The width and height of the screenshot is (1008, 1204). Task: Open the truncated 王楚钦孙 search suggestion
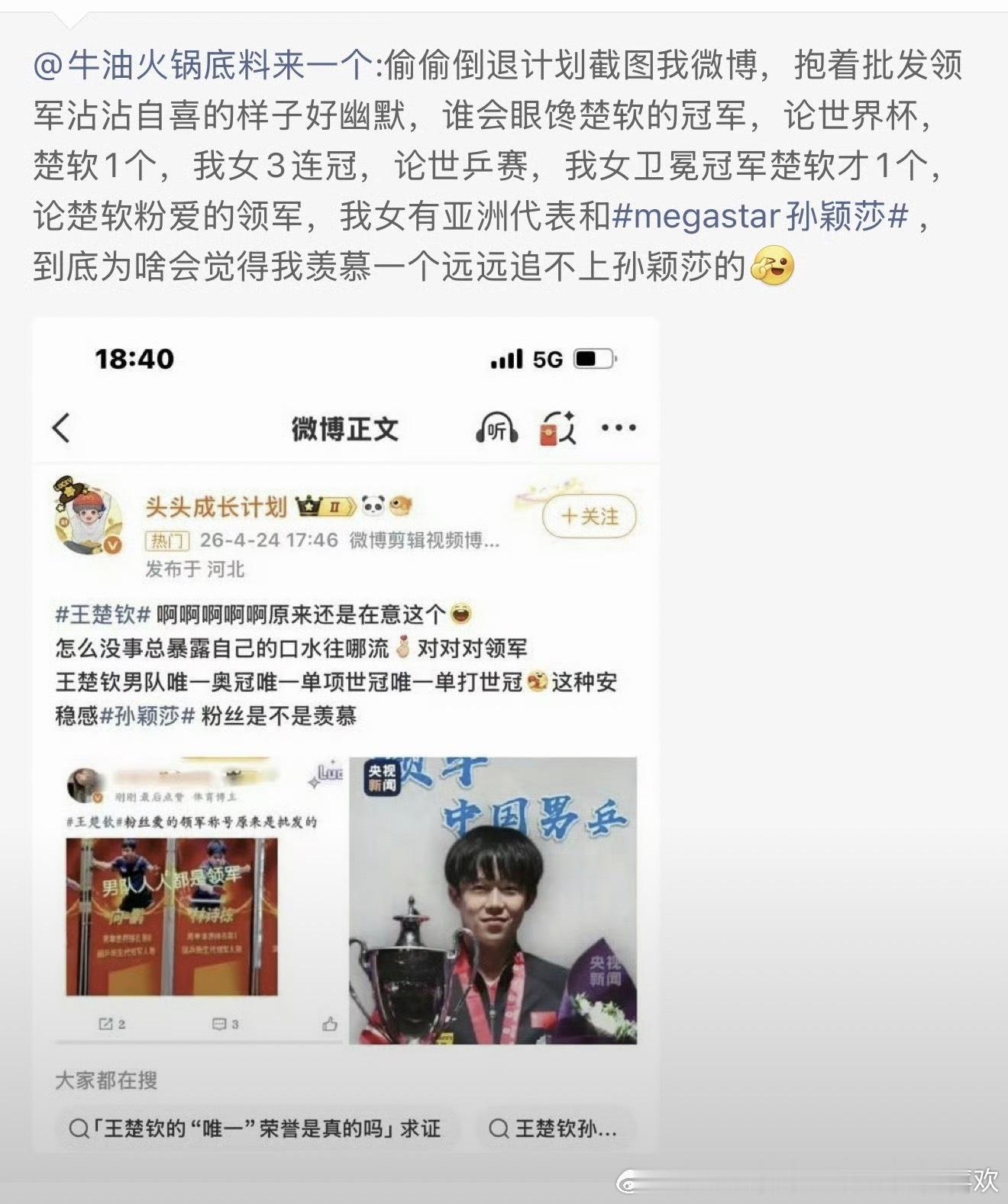[x=554, y=1128]
